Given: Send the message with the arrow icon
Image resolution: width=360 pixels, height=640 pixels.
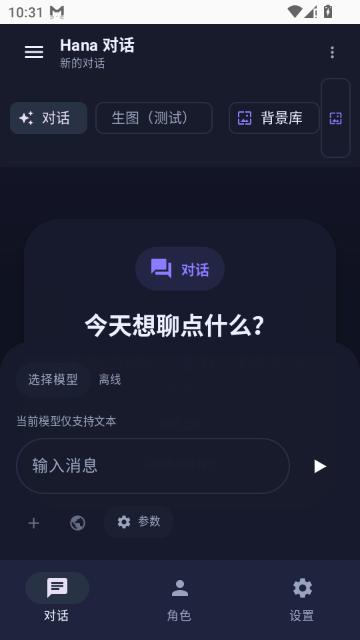Looking at the screenshot, I should (320, 466).
